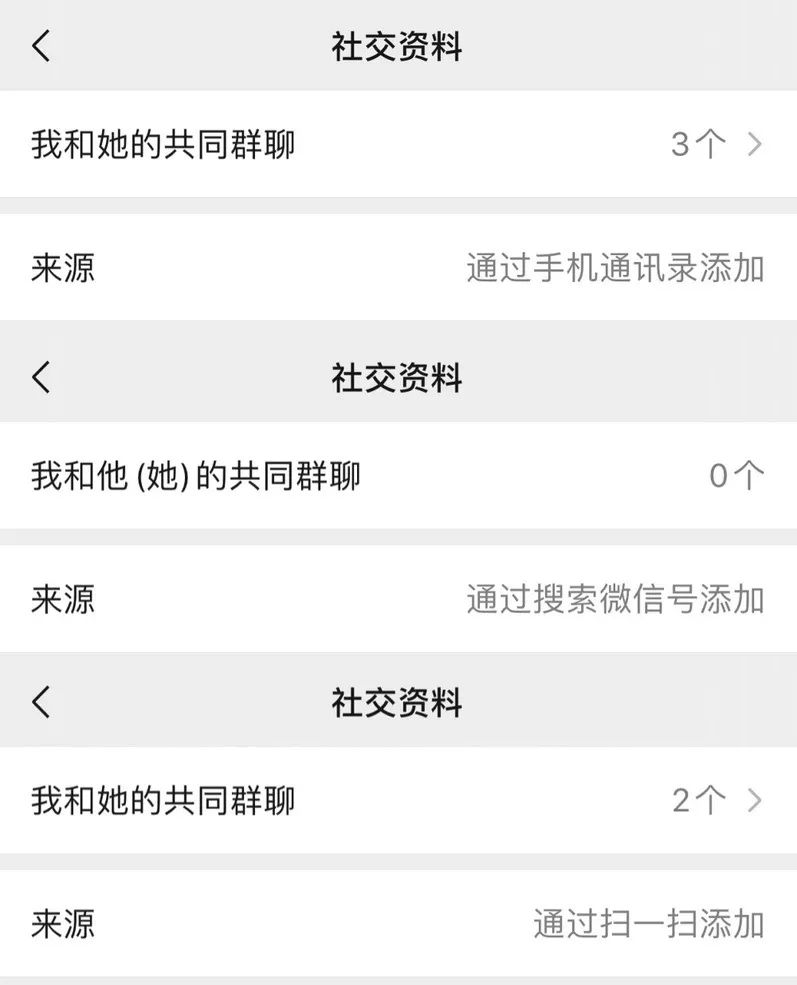Select the middle 社交资料 header
This screenshot has width=797, height=985.
click(x=397, y=377)
